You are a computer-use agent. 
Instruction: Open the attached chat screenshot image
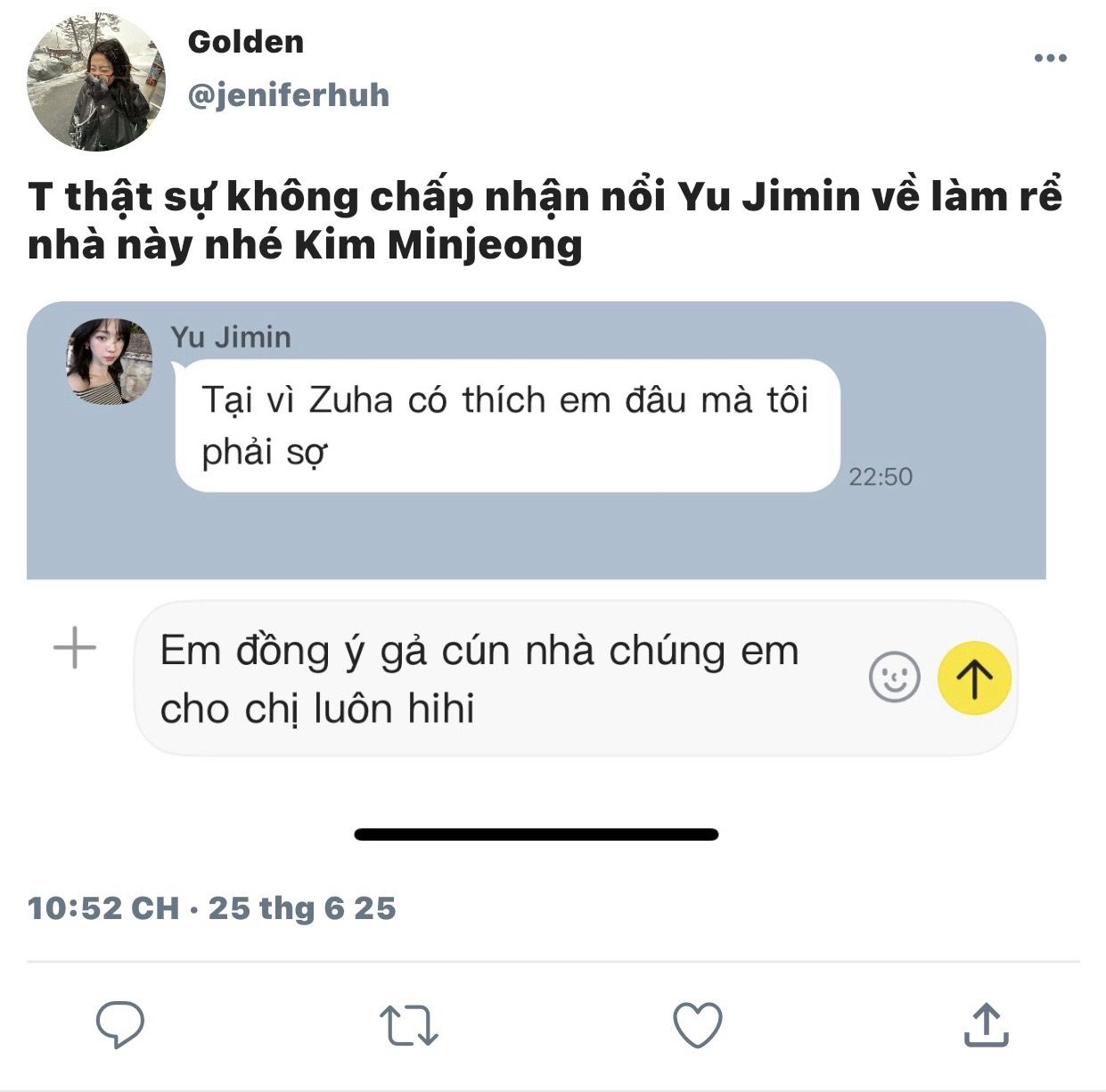click(x=535, y=571)
